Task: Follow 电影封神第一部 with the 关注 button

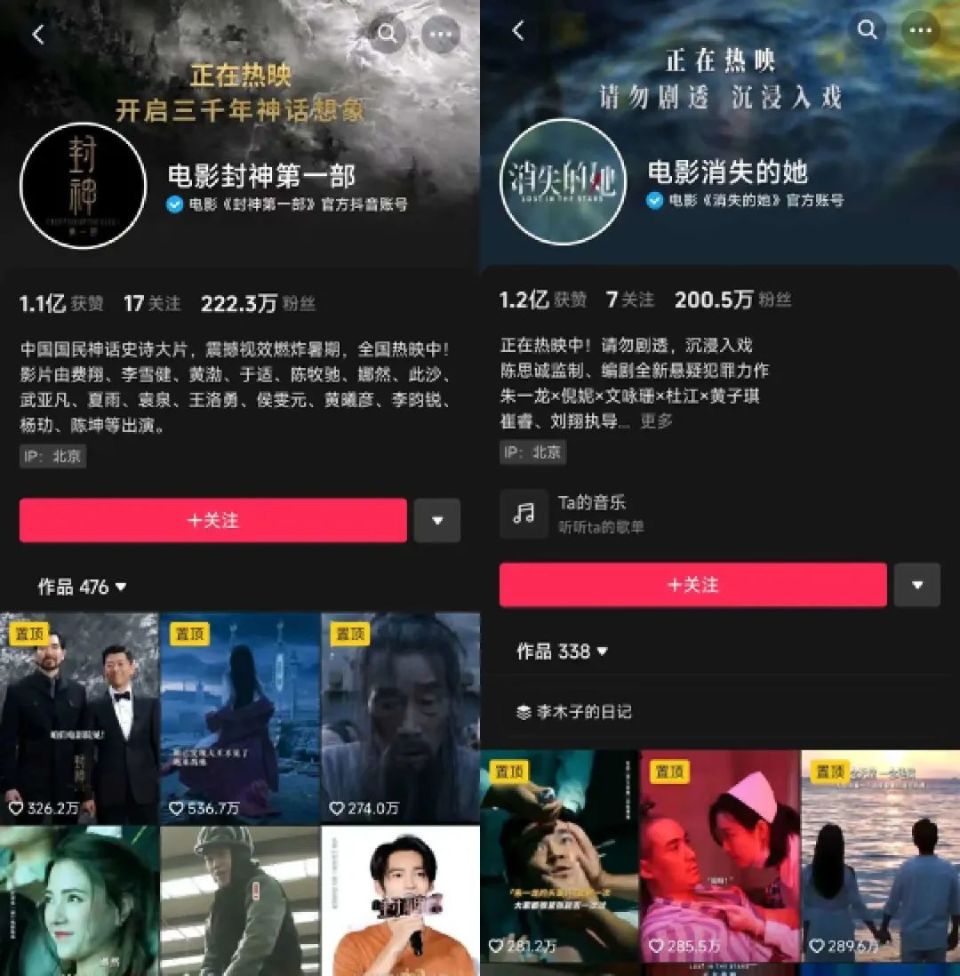Action: coord(212,520)
